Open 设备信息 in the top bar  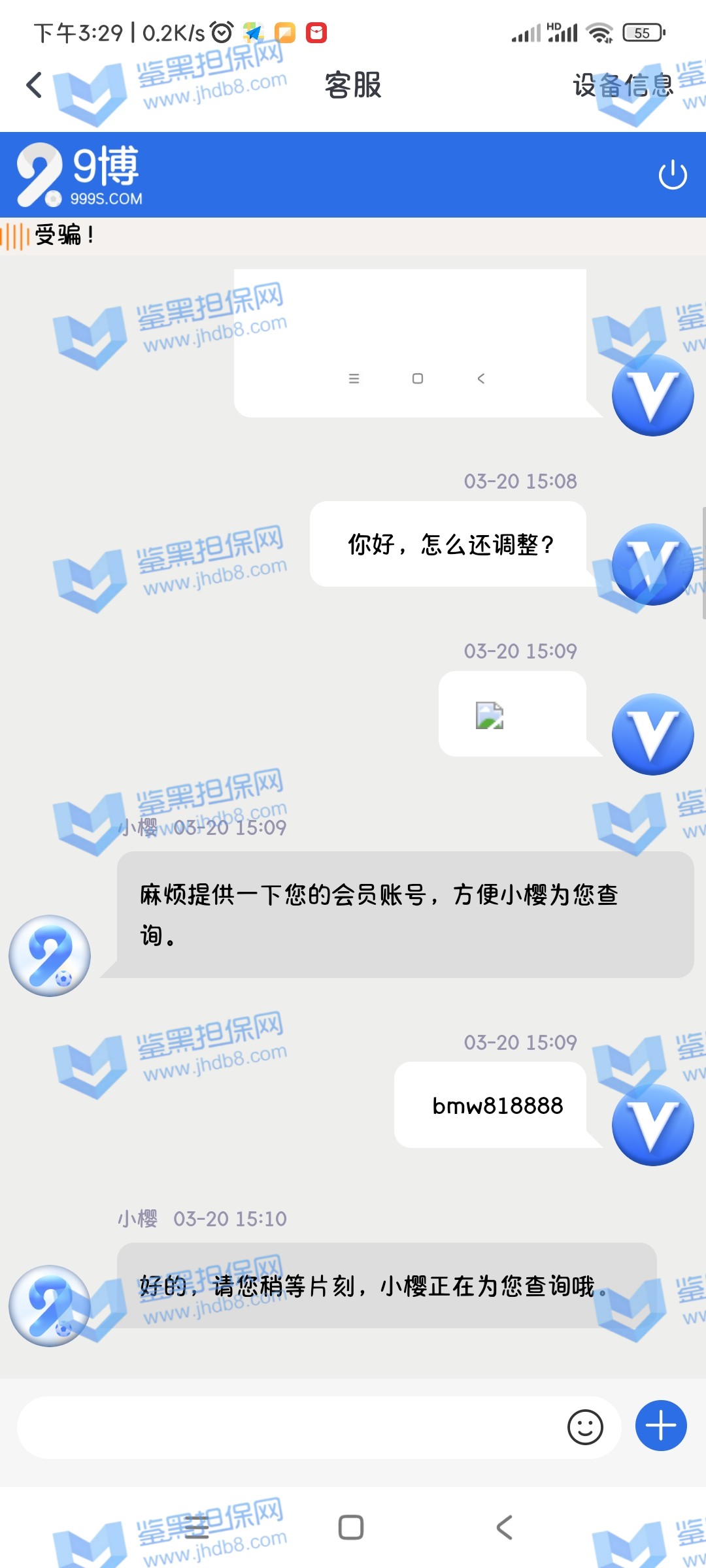(x=622, y=85)
